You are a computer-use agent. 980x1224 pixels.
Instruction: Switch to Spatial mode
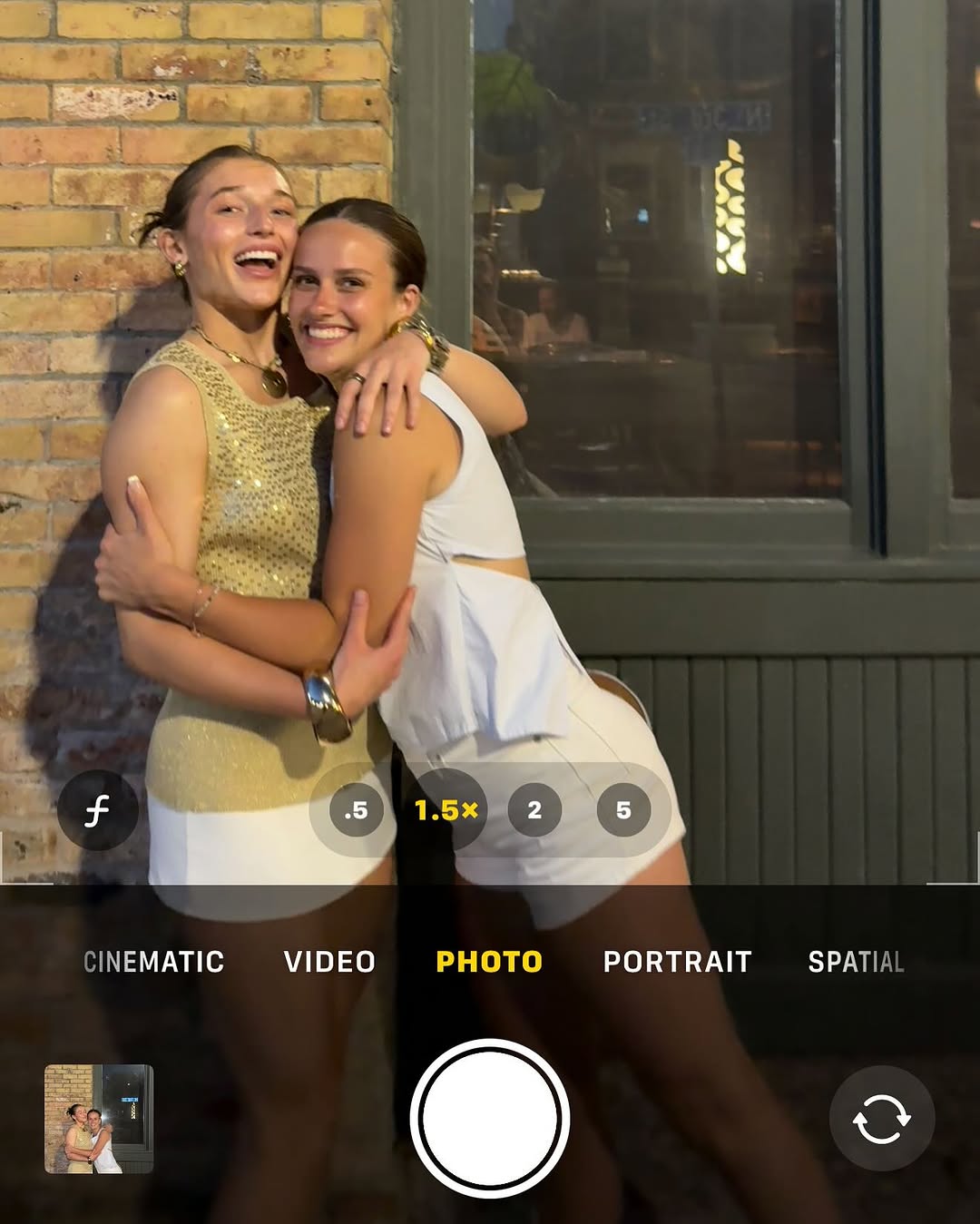(856, 962)
